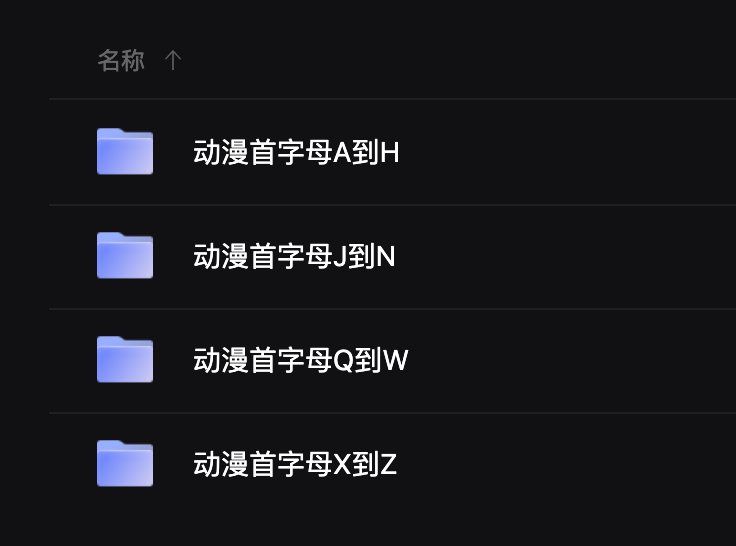Open folder 动漫首字母Q到W
This screenshot has height=546, width=736.
pyautogui.click(x=300, y=361)
